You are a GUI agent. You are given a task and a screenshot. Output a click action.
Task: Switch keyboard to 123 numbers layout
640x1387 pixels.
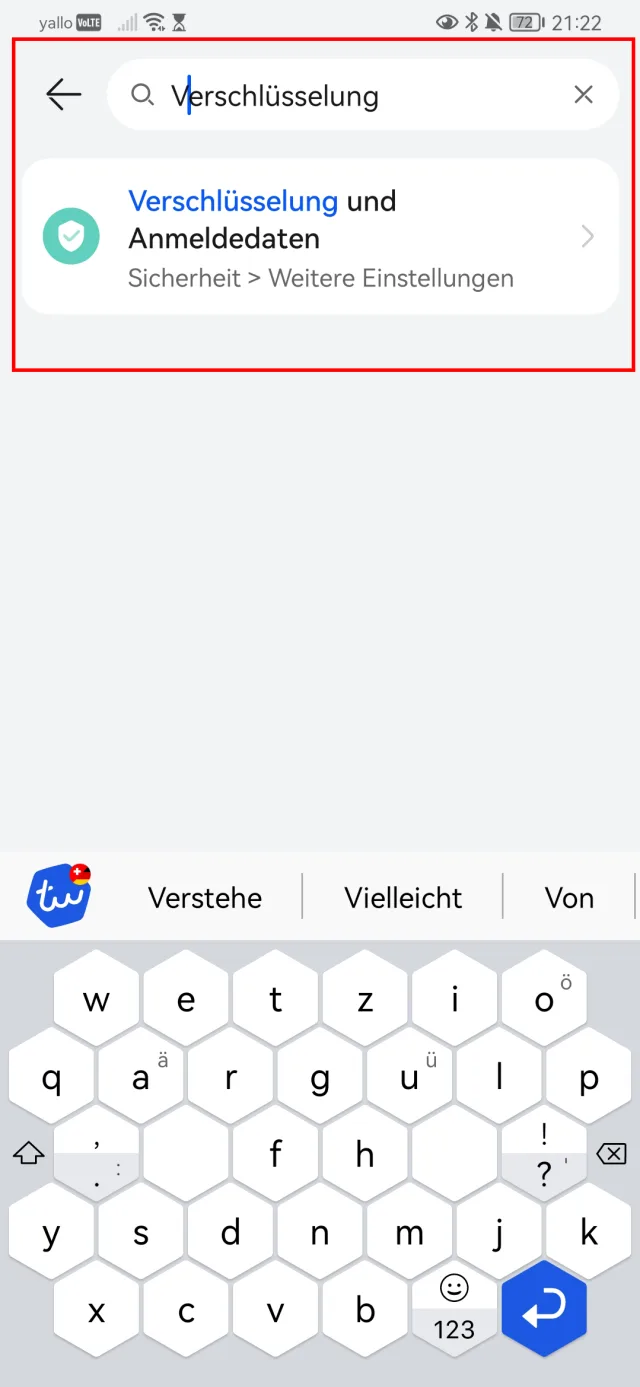pyautogui.click(x=454, y=1329)
